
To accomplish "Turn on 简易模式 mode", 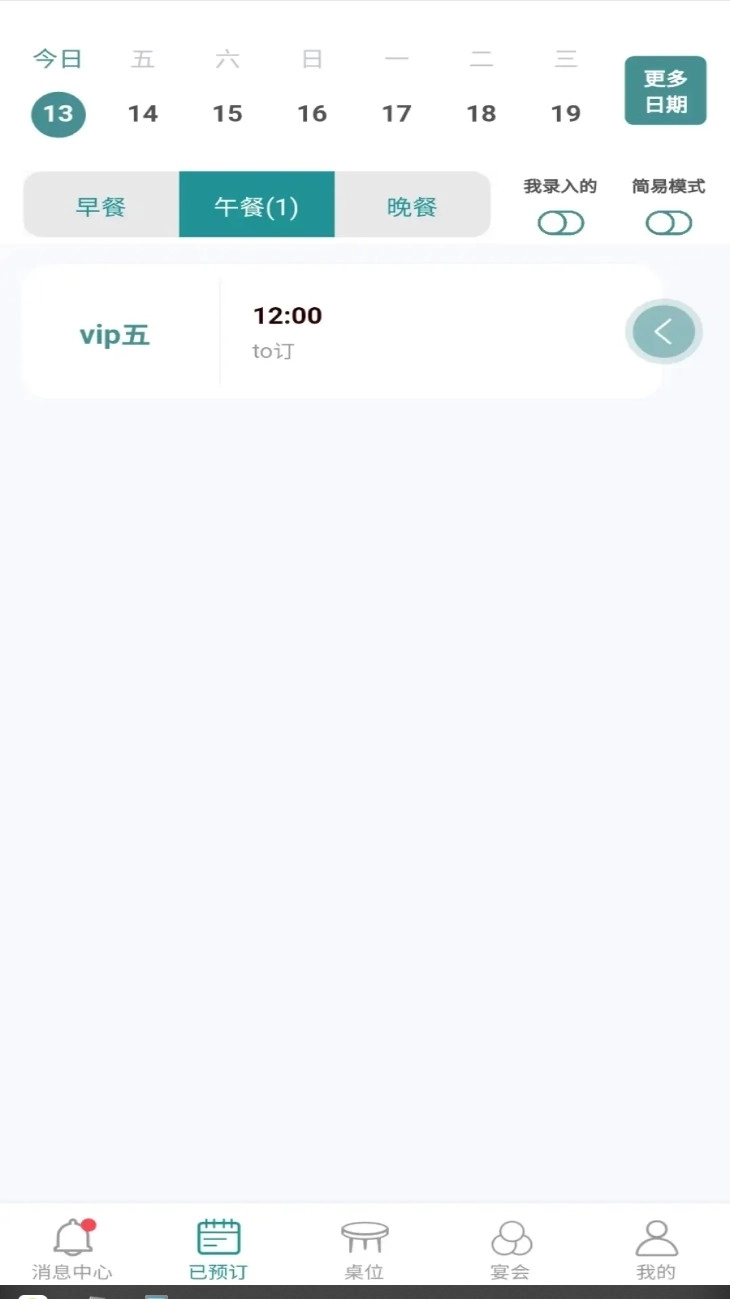I will click(667, 222).
